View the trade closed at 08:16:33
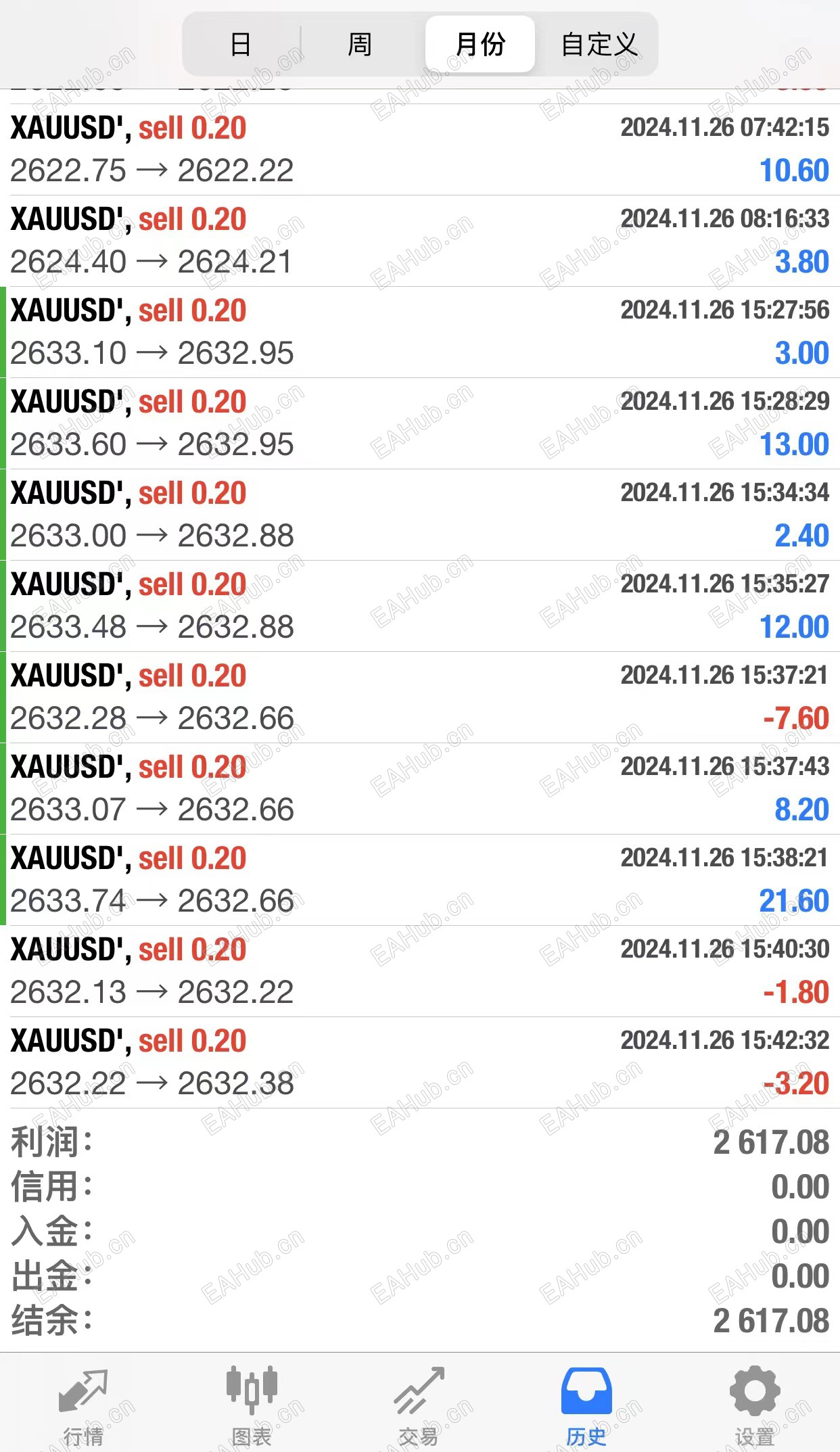 tap(419, 241)
